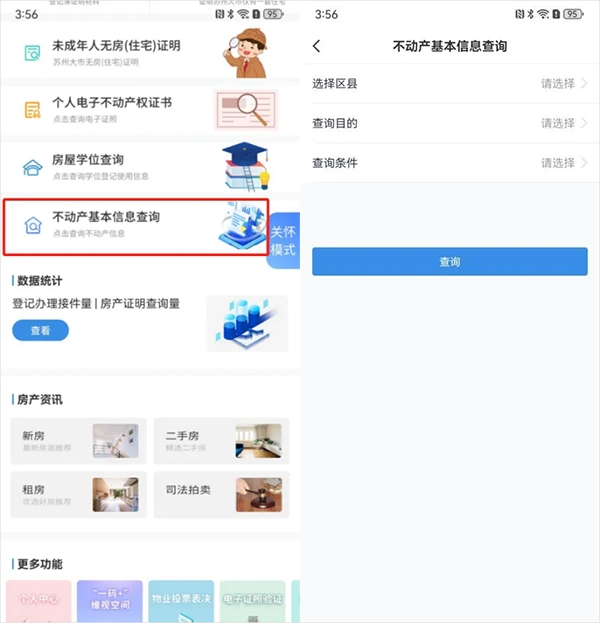Open 司法拍卖 card
Image resolution: width=600 pixels, height=623 pixels.
(x=222, y=495)
